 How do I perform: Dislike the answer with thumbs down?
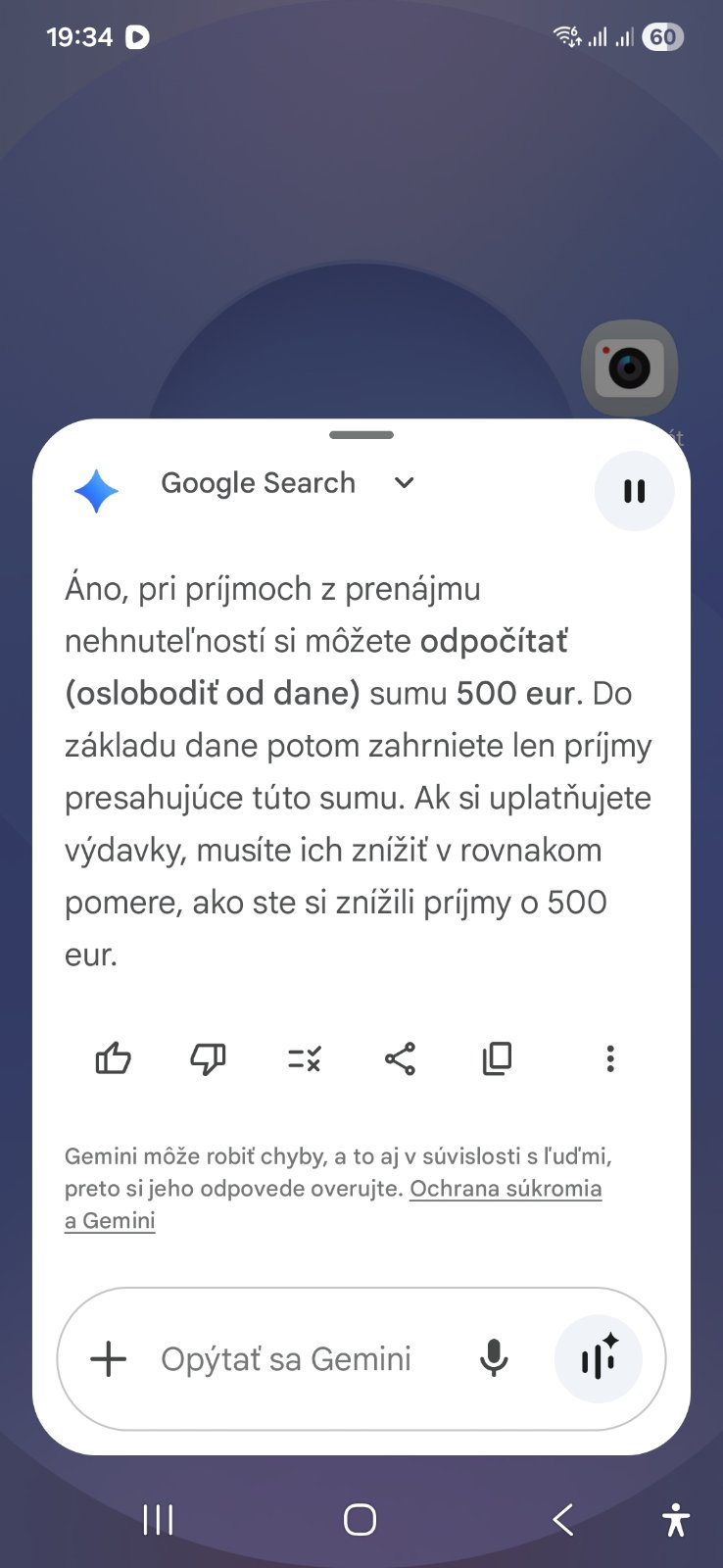[x=208, y=1058]
